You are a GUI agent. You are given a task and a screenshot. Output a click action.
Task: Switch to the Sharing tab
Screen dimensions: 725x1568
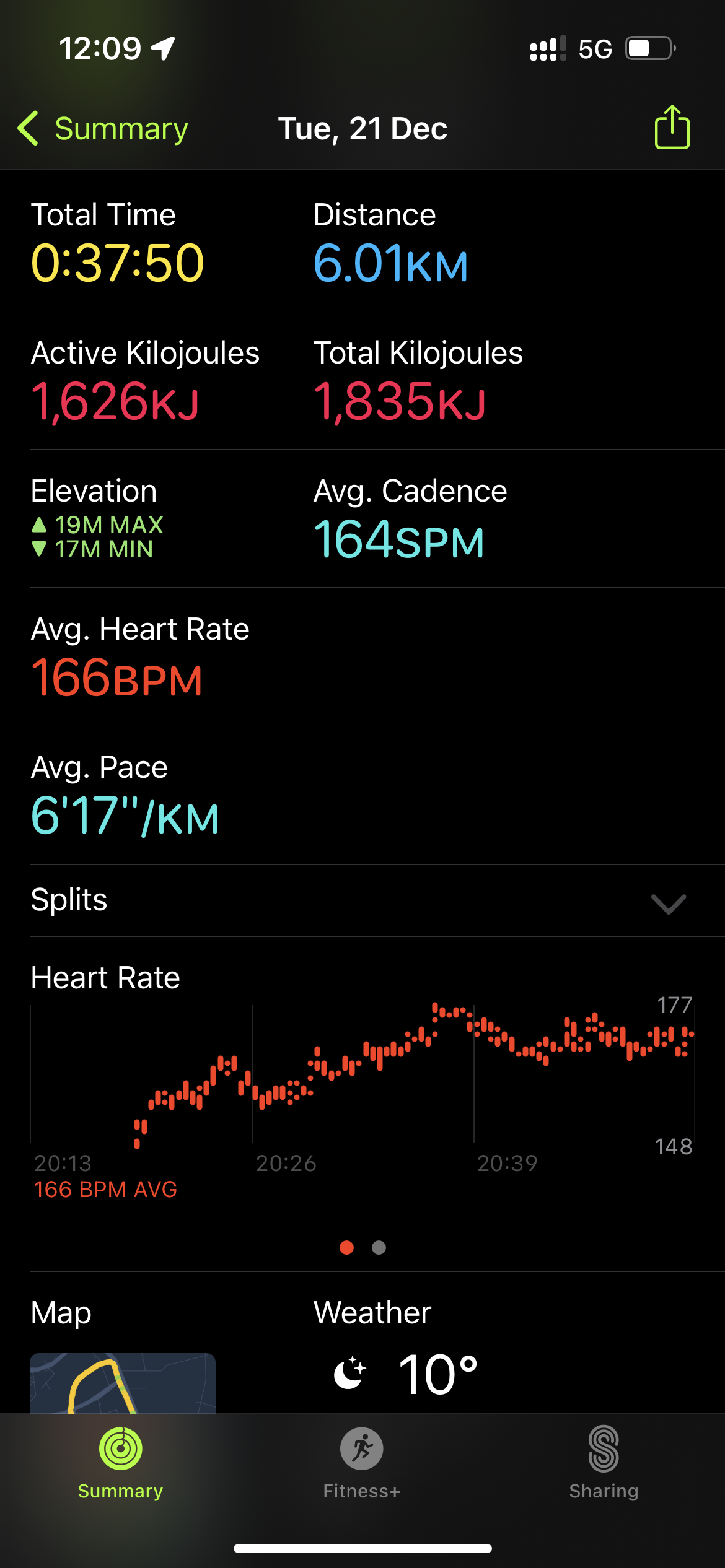pos(604,1463)
